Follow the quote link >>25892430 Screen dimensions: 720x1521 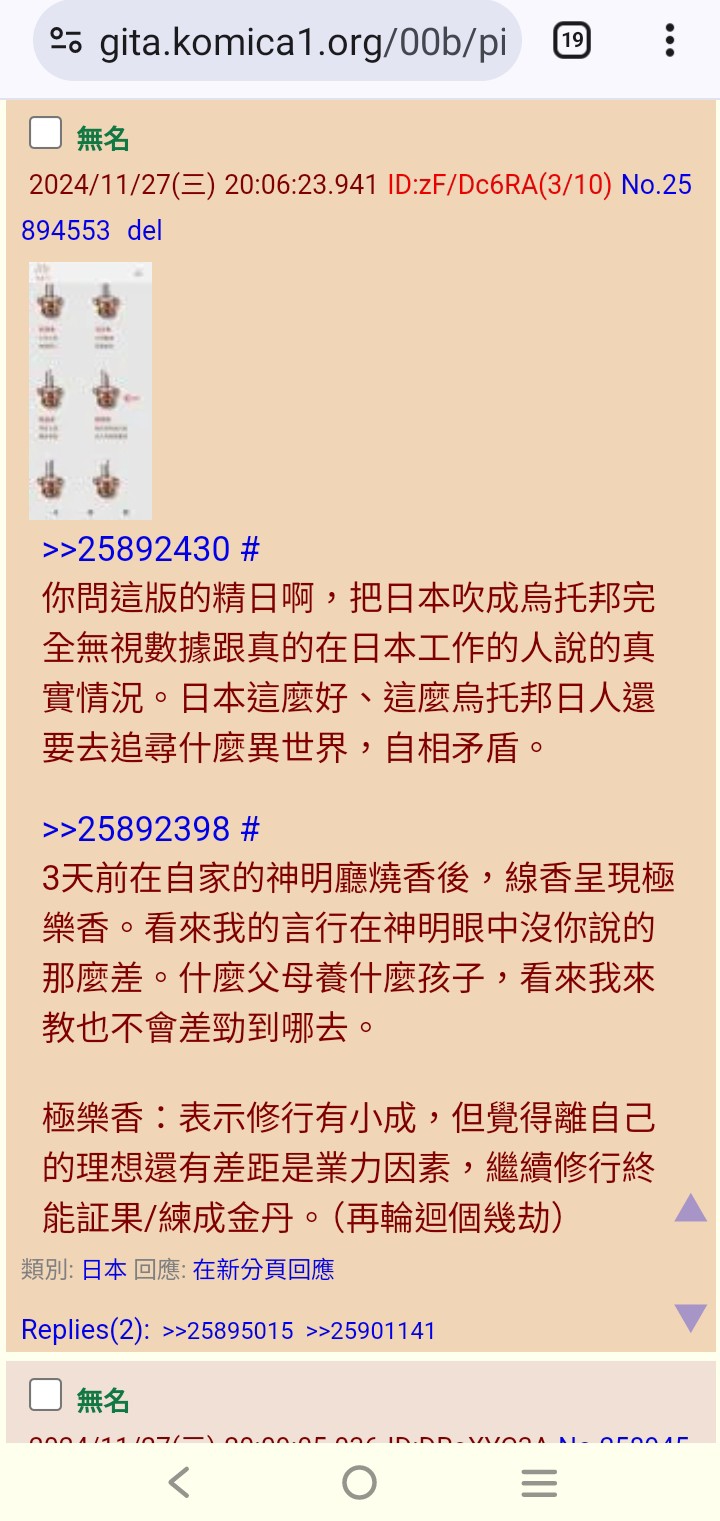[151, 549]
